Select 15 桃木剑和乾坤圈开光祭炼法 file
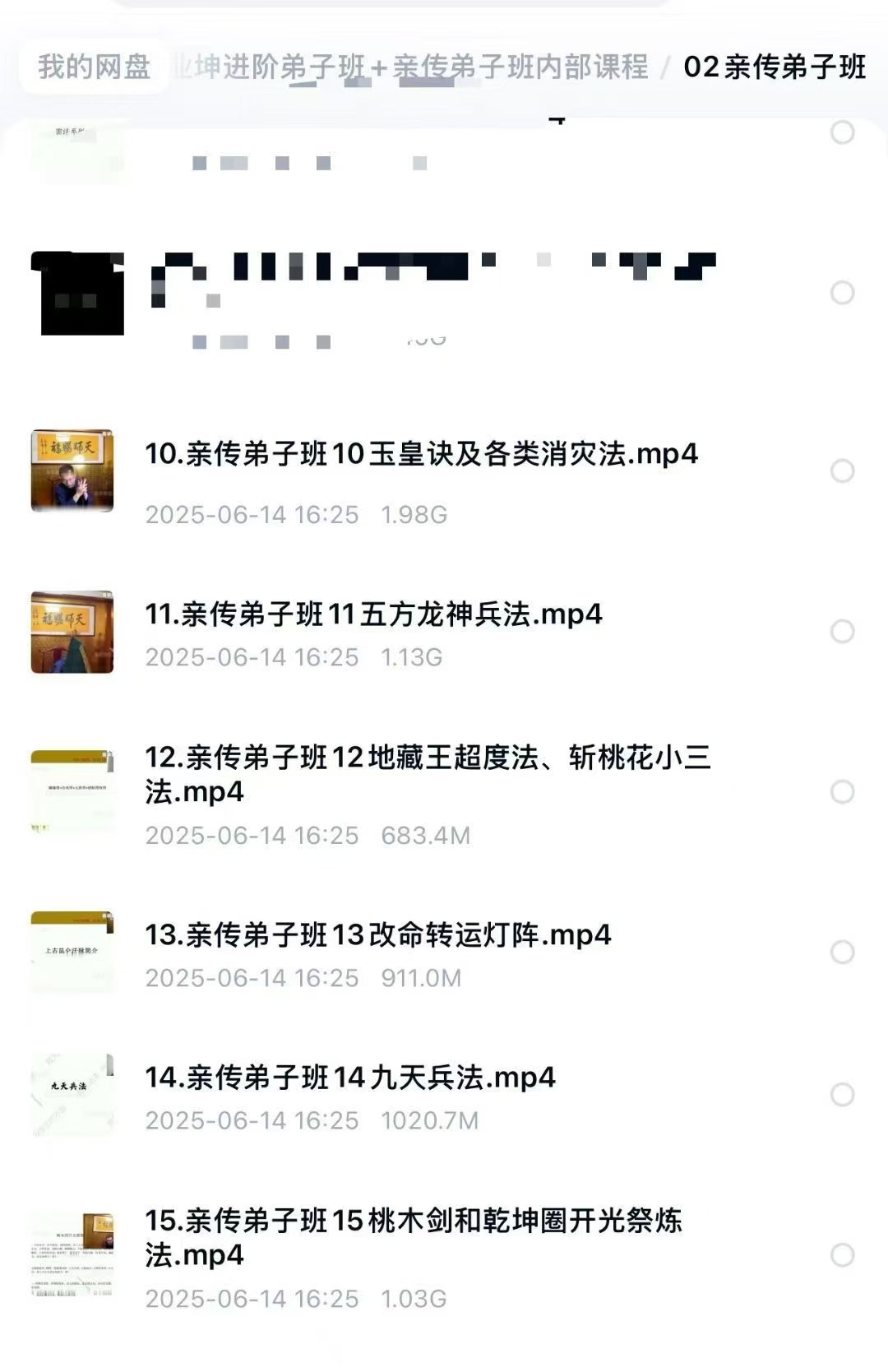Screen dimensions: 888x1372 (842, 1254)
